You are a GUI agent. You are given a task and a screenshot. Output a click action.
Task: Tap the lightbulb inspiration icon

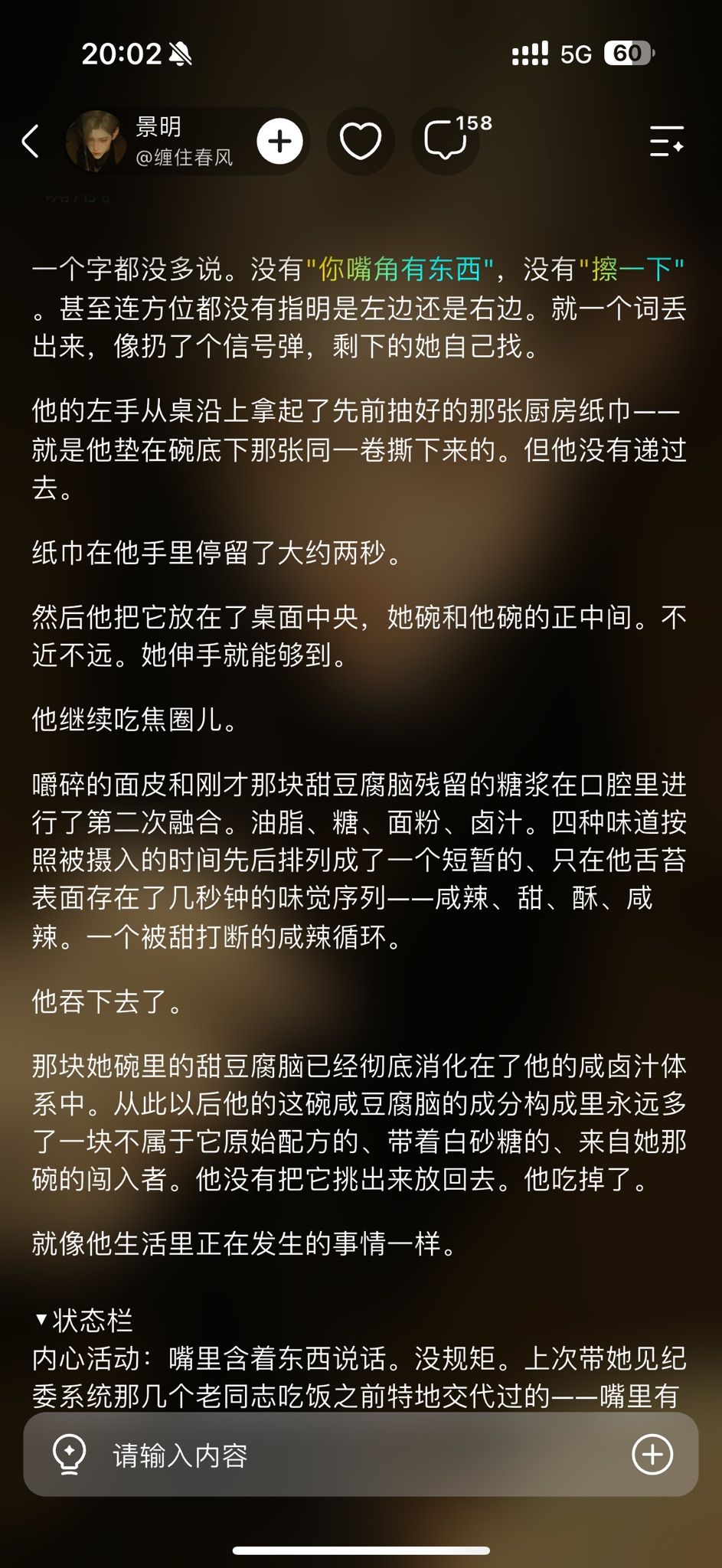[x=69, y=1455]
